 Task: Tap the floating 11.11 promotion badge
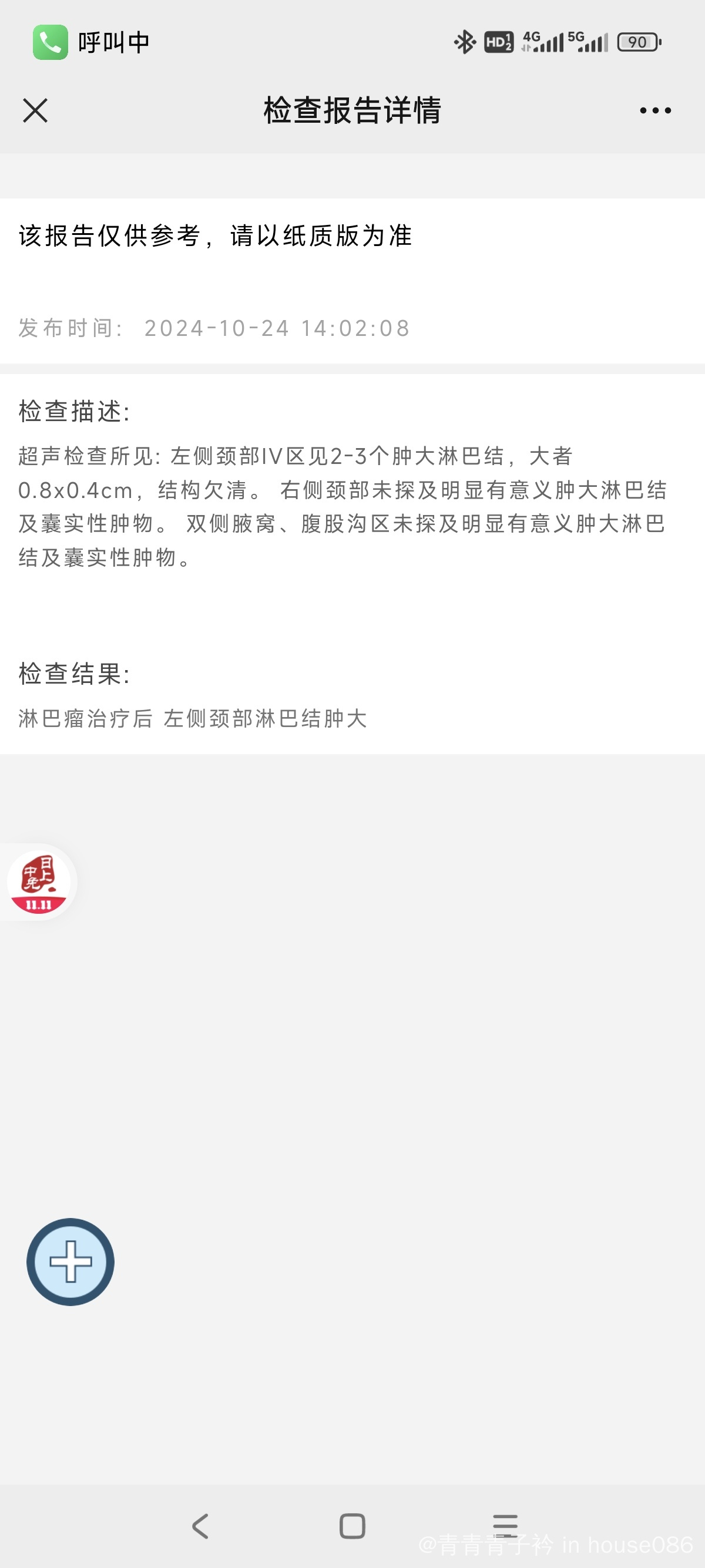(x=38, y=882)
